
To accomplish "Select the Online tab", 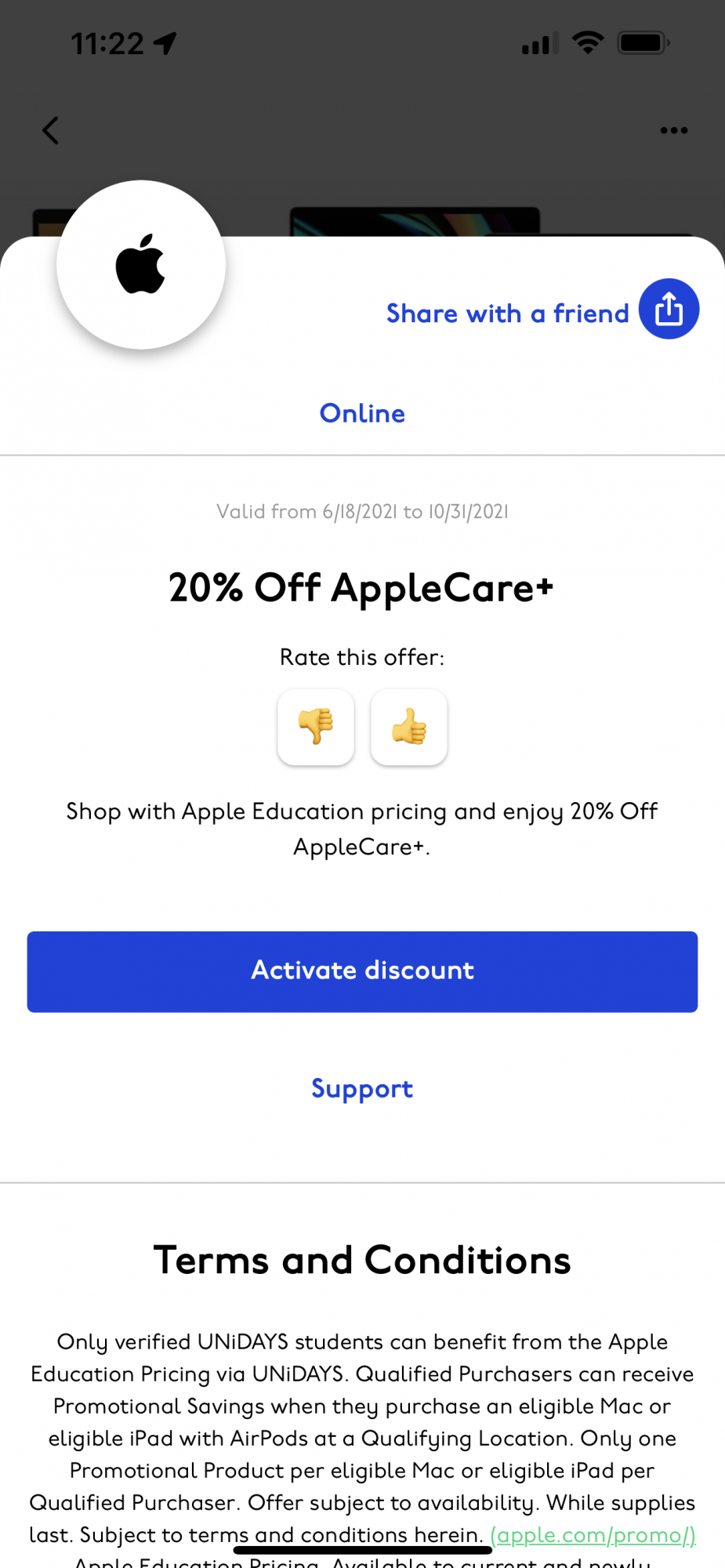I will (x=362, y=413).
